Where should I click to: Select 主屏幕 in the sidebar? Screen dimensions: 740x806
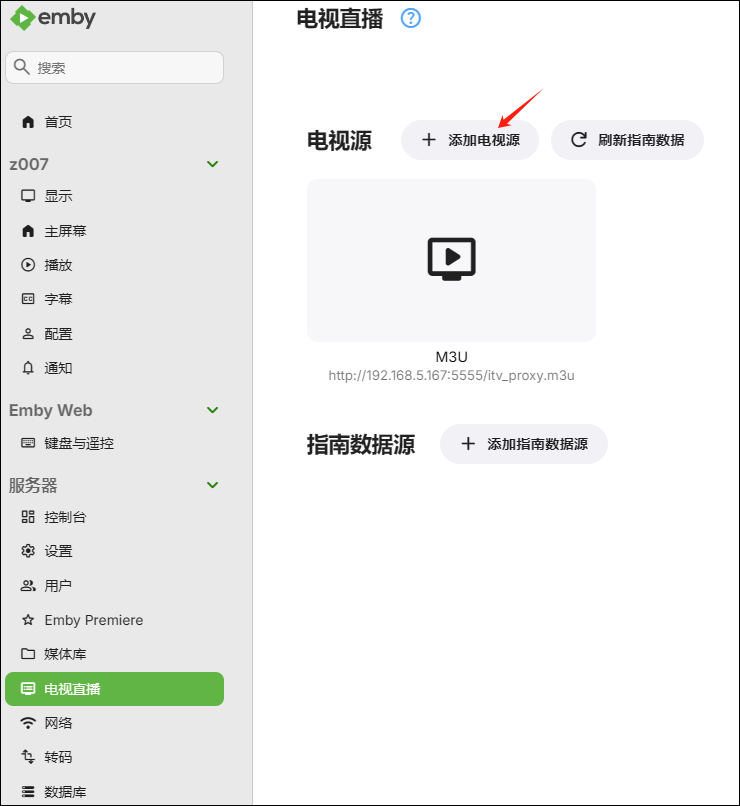pos(65,231)
